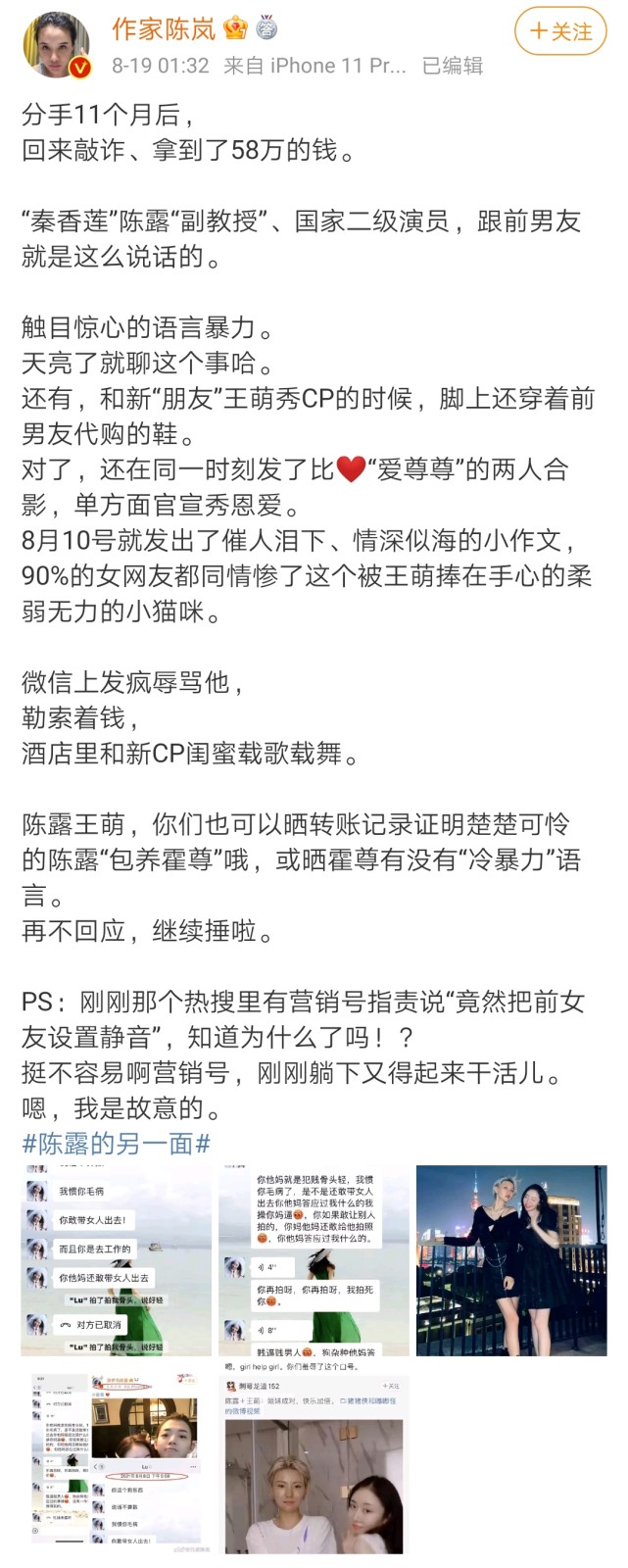The height and width of the screenshot is (1568, 628).
Task: Follow the author with +关注
Action: tap(559, 32)
